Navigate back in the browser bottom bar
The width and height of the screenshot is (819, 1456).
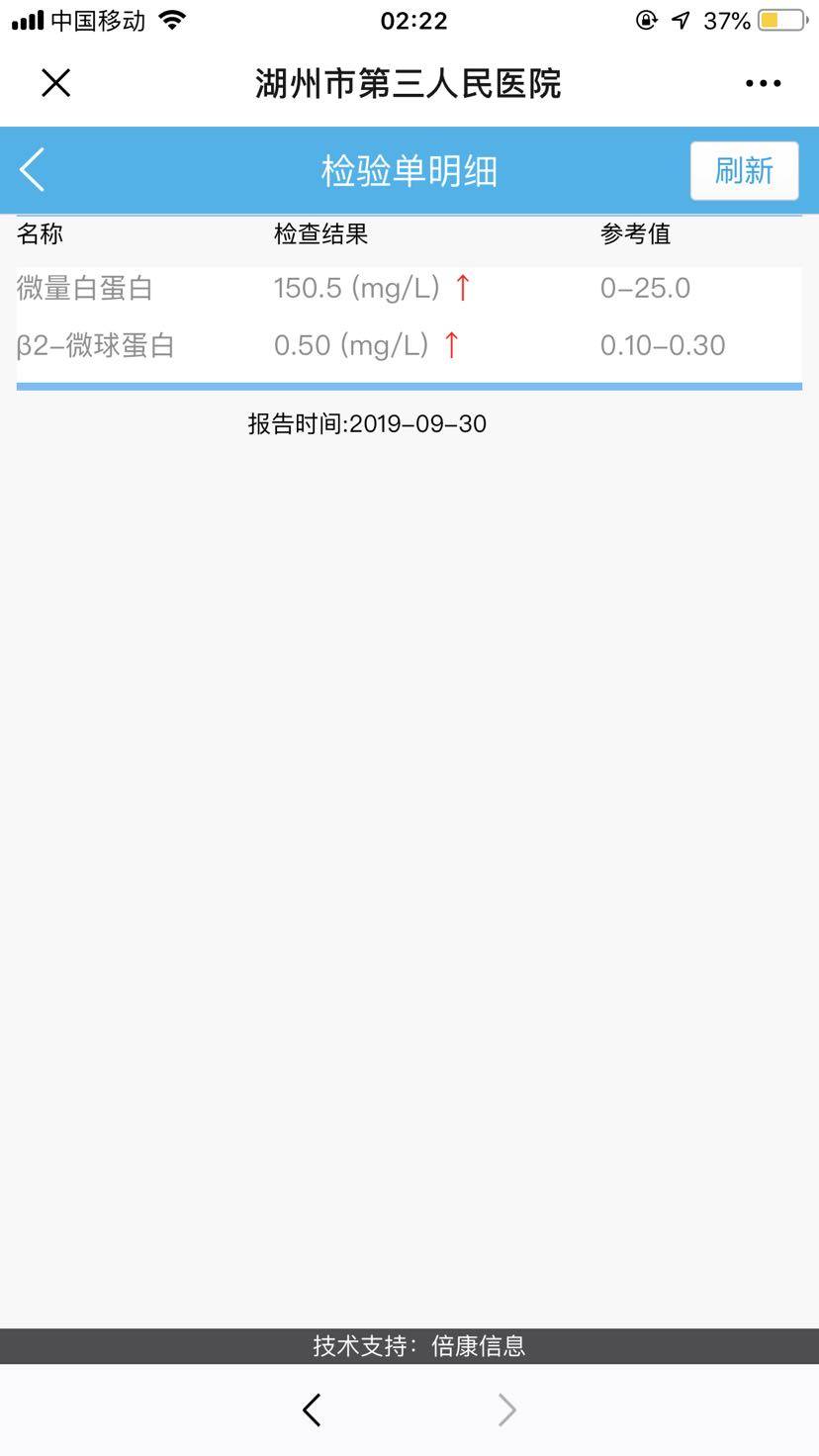point(312,1410)
